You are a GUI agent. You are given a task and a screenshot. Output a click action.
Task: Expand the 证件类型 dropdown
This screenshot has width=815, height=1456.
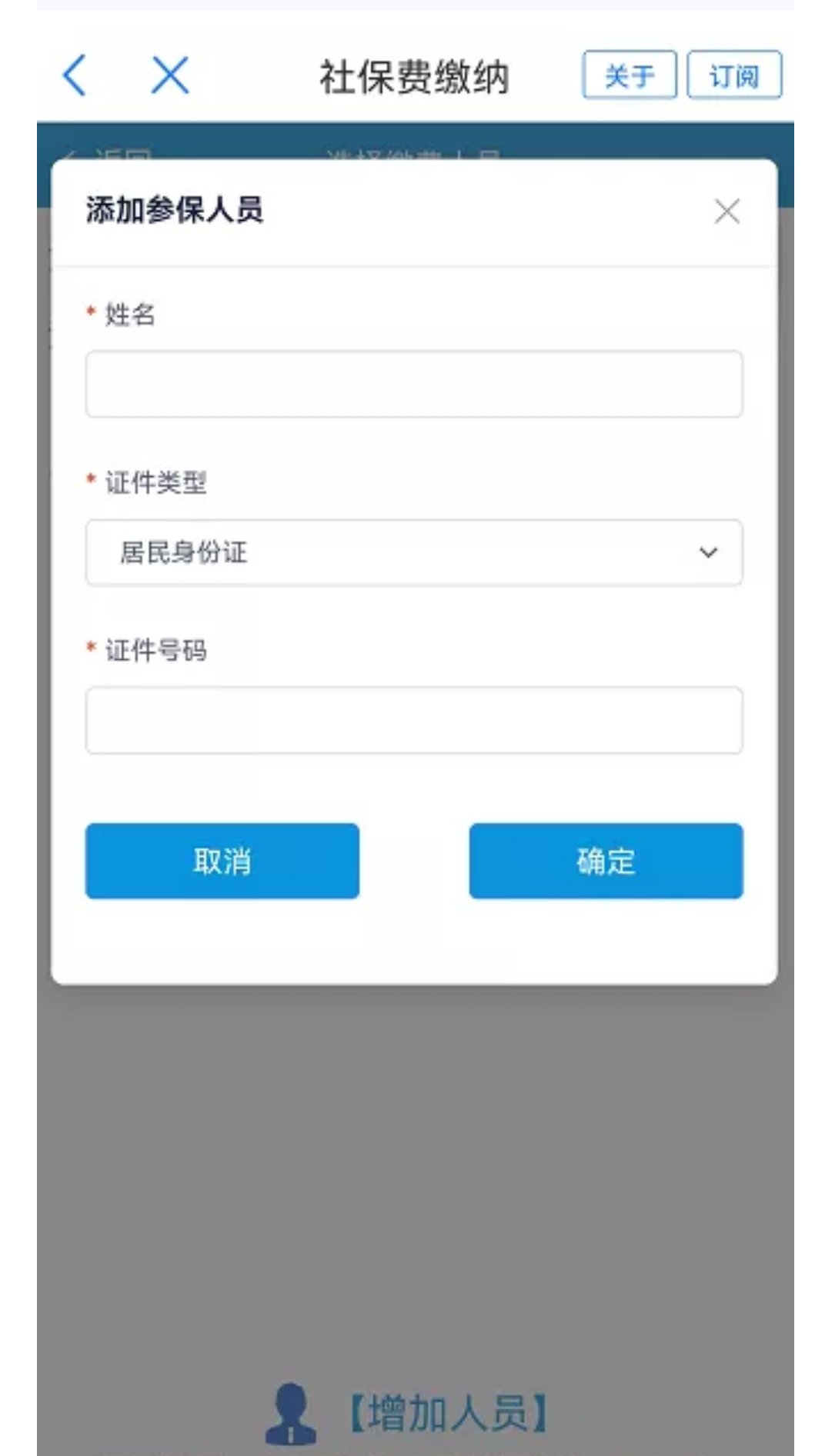pos(414,553)
